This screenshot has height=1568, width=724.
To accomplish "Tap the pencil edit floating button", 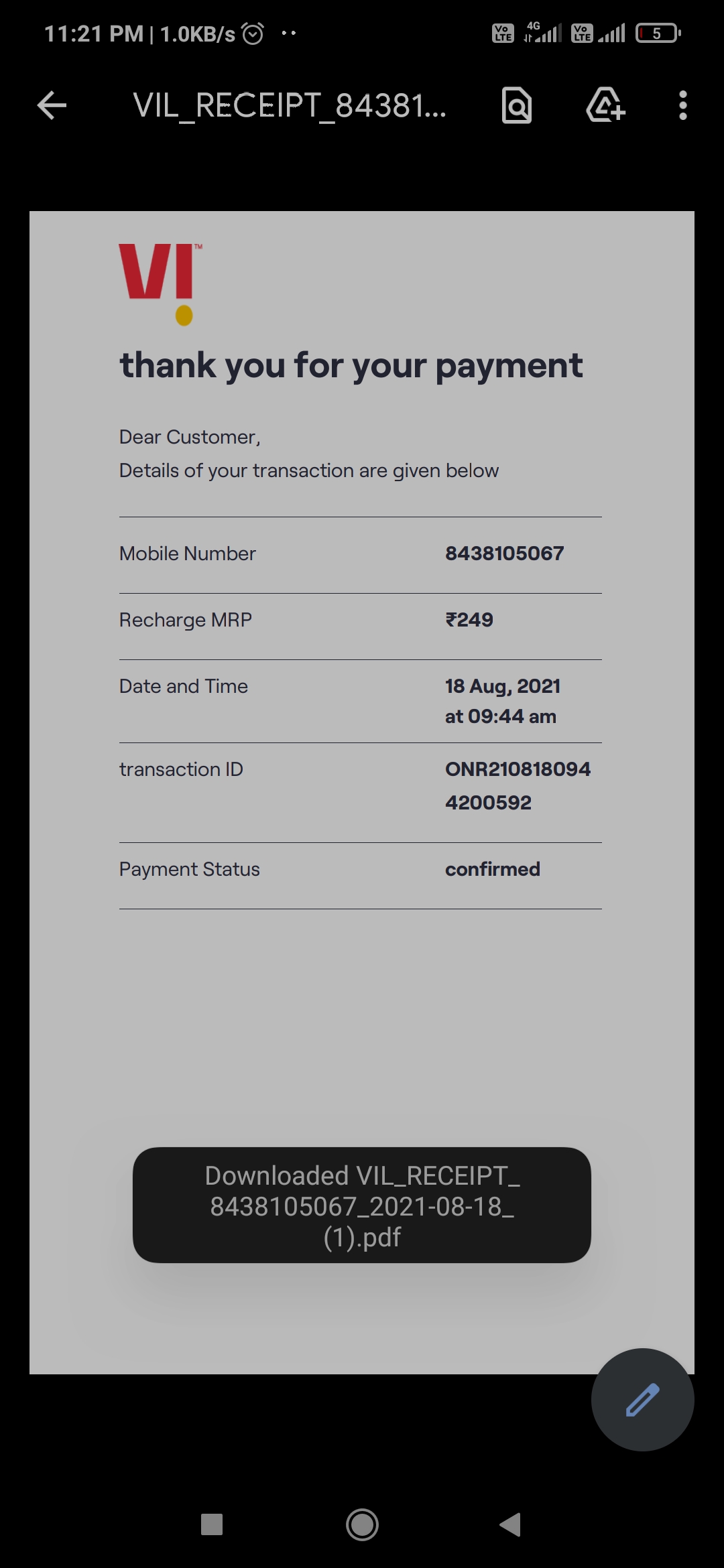I will [642, 1400].
